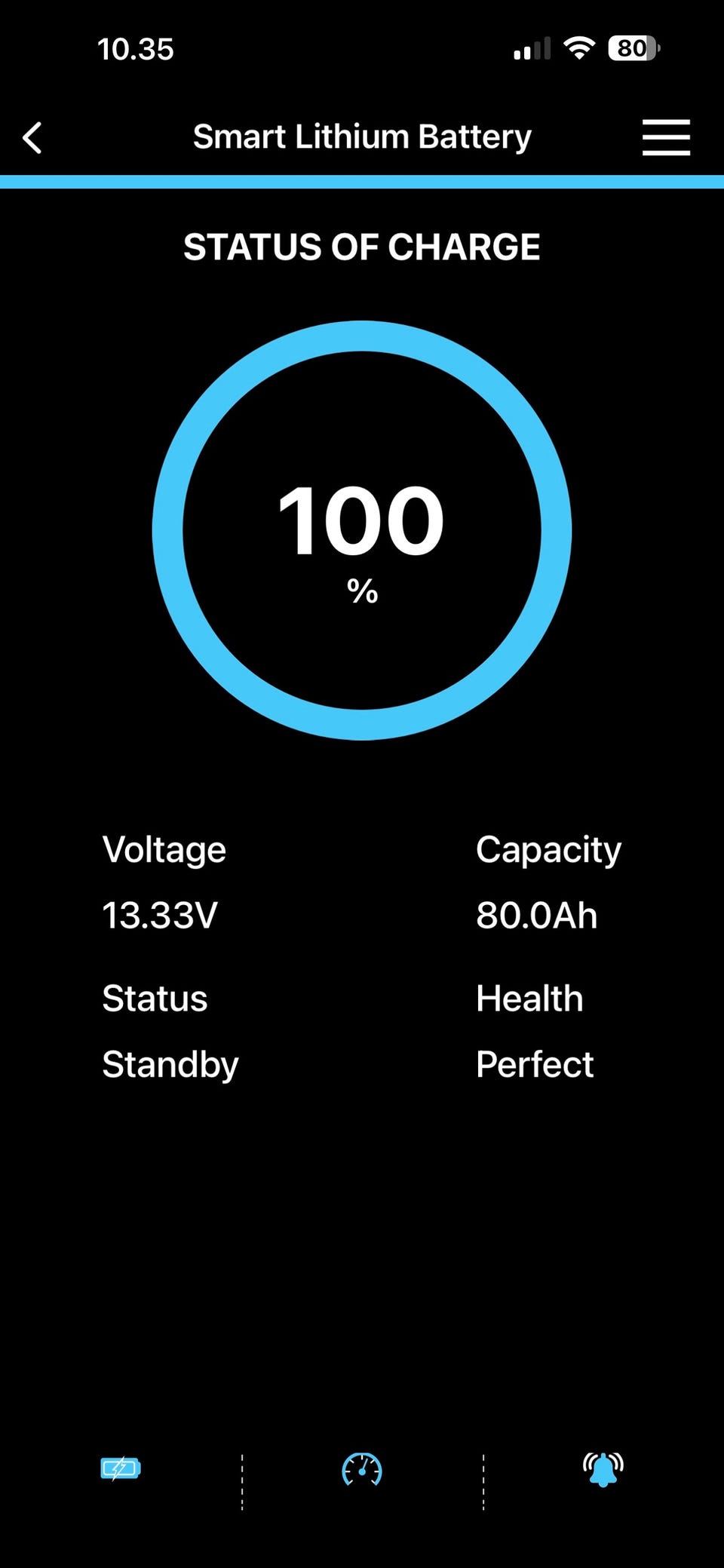The image size is (724, 1568).
Task: Switch to the battery charge tab
Action: click(x=121, y=1468)
